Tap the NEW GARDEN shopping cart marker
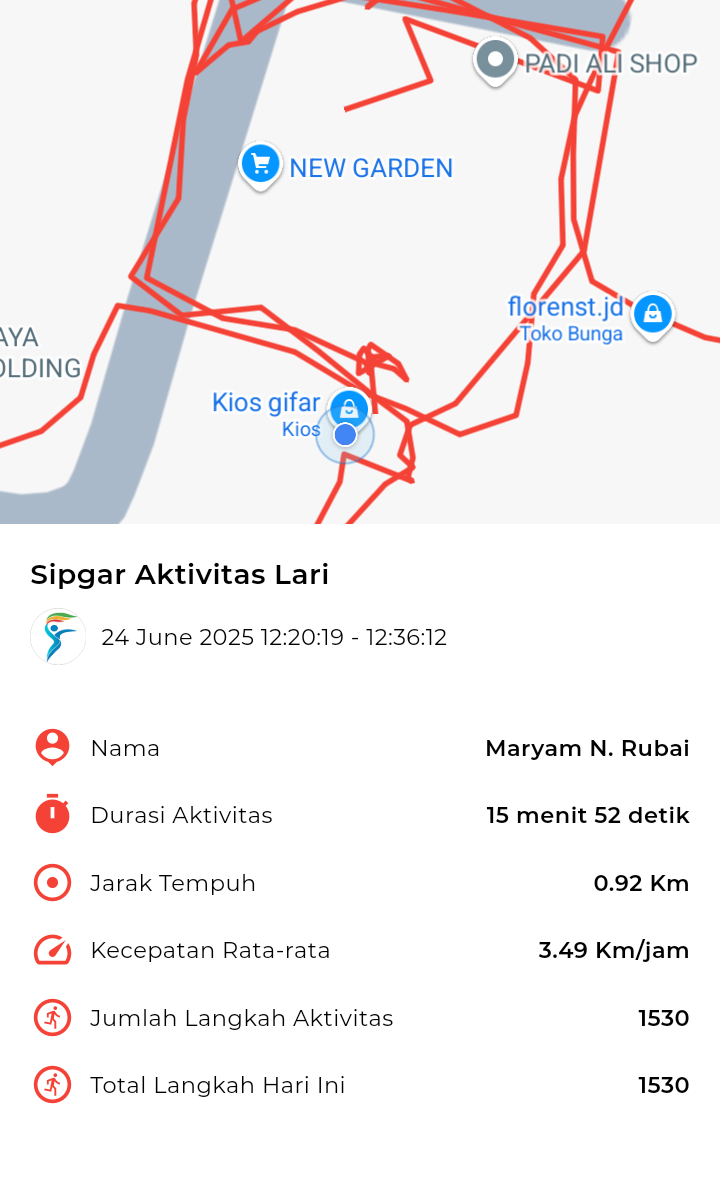 [260, 165]
